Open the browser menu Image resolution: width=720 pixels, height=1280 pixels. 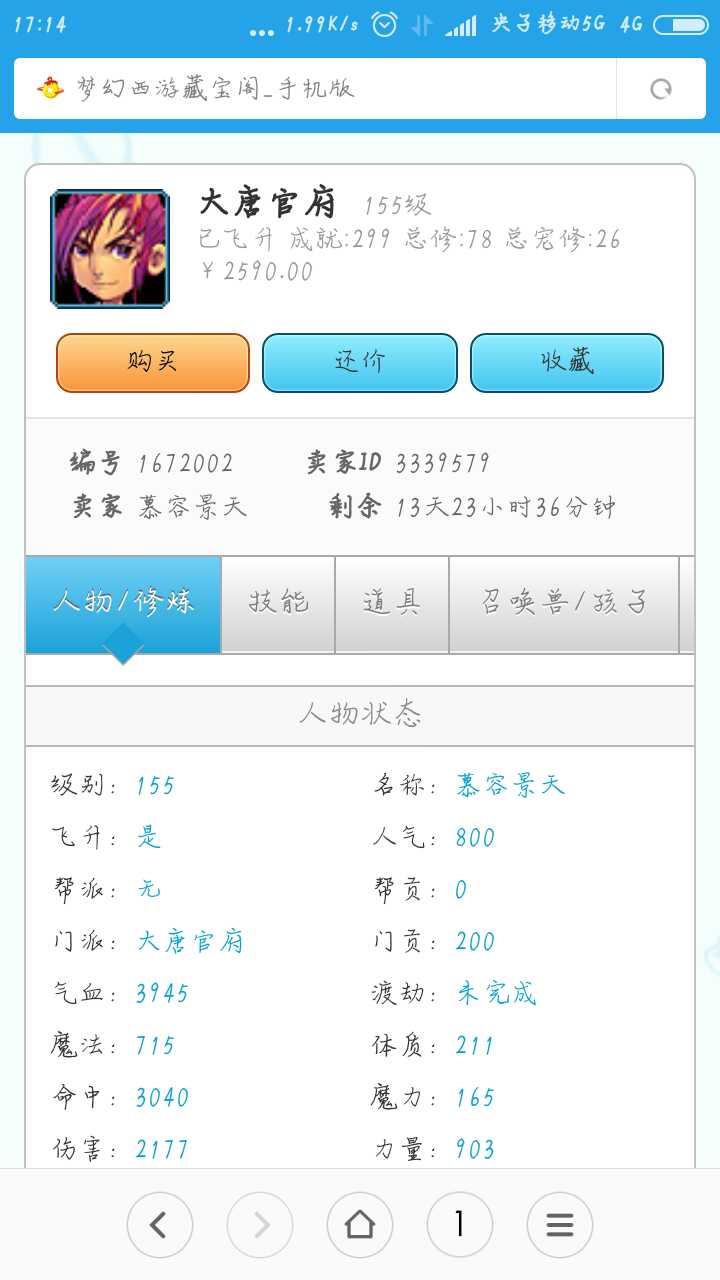coord(560,1224)
